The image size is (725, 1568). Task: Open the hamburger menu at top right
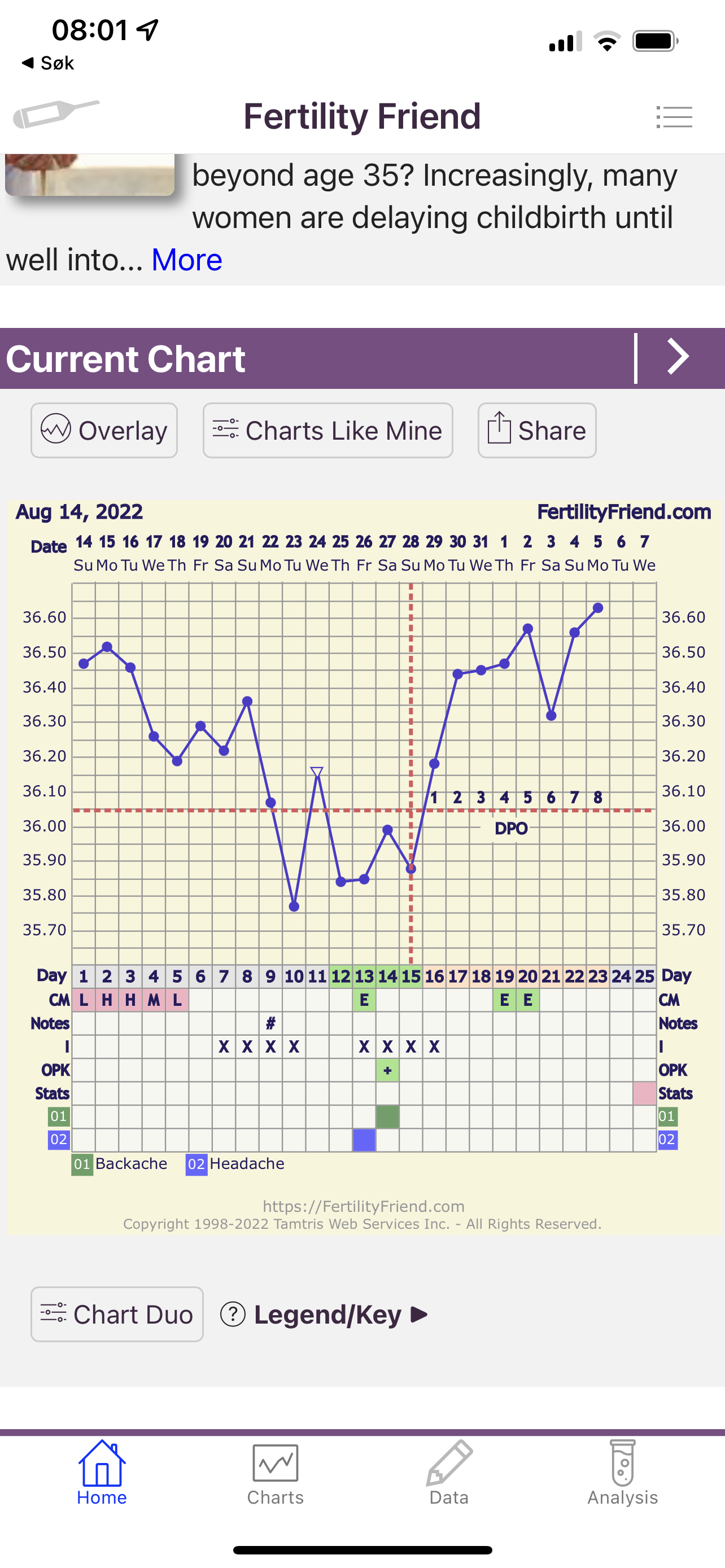674,116
